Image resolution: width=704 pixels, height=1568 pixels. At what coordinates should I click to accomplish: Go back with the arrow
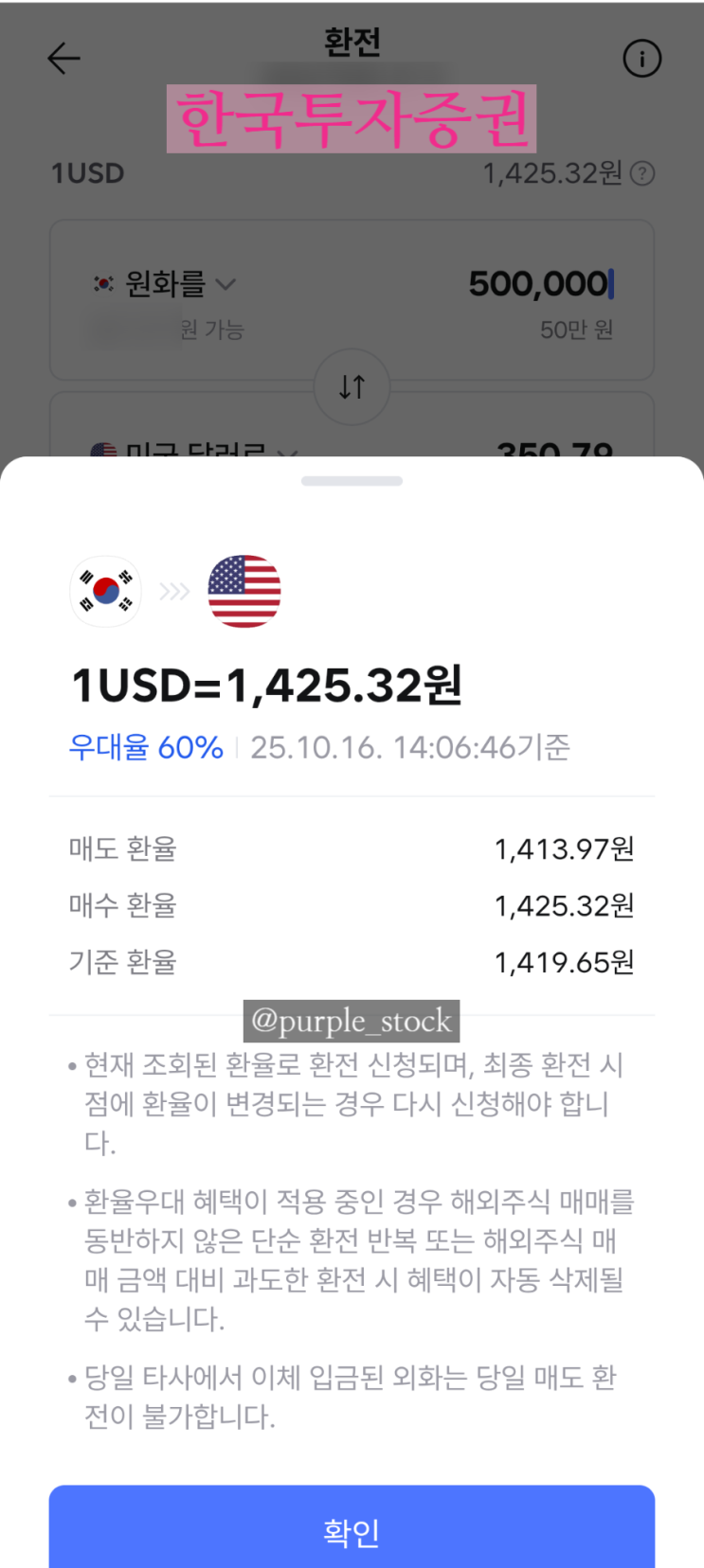63,59
